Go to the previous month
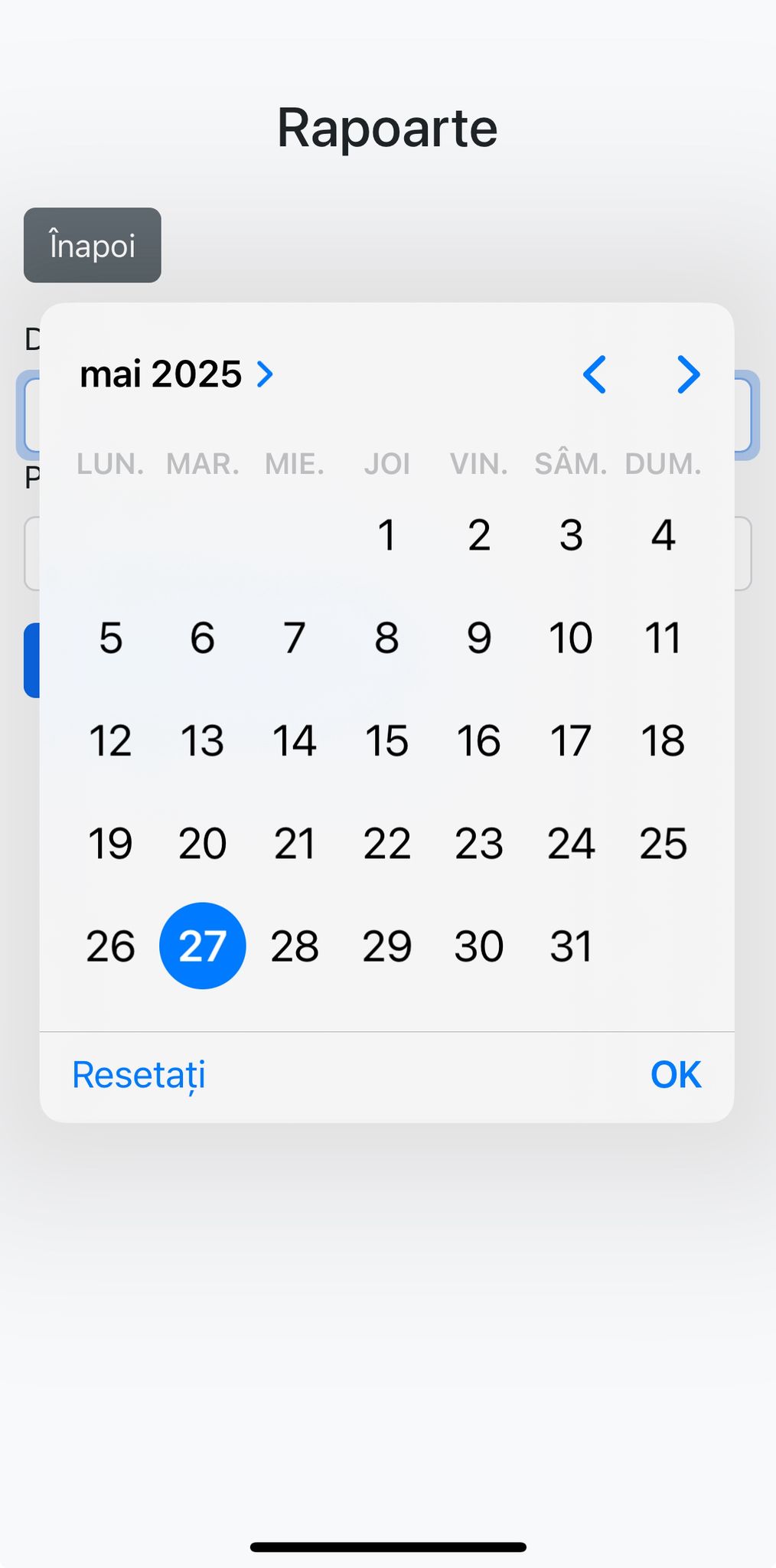The height and width of the screenshot is (1568, 776). tap(595, 374)
